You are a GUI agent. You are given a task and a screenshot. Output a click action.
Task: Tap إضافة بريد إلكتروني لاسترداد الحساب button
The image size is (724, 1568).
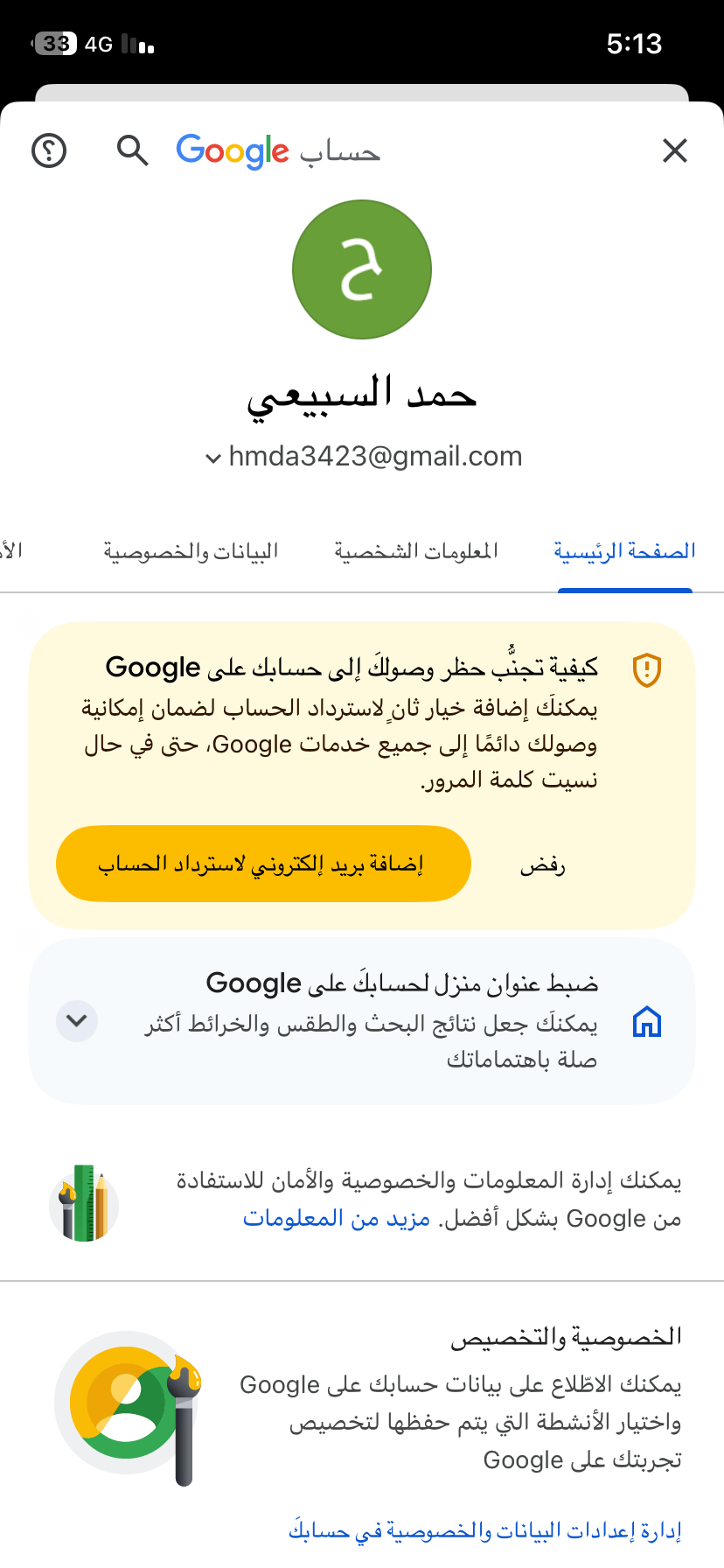pos(263,864)
